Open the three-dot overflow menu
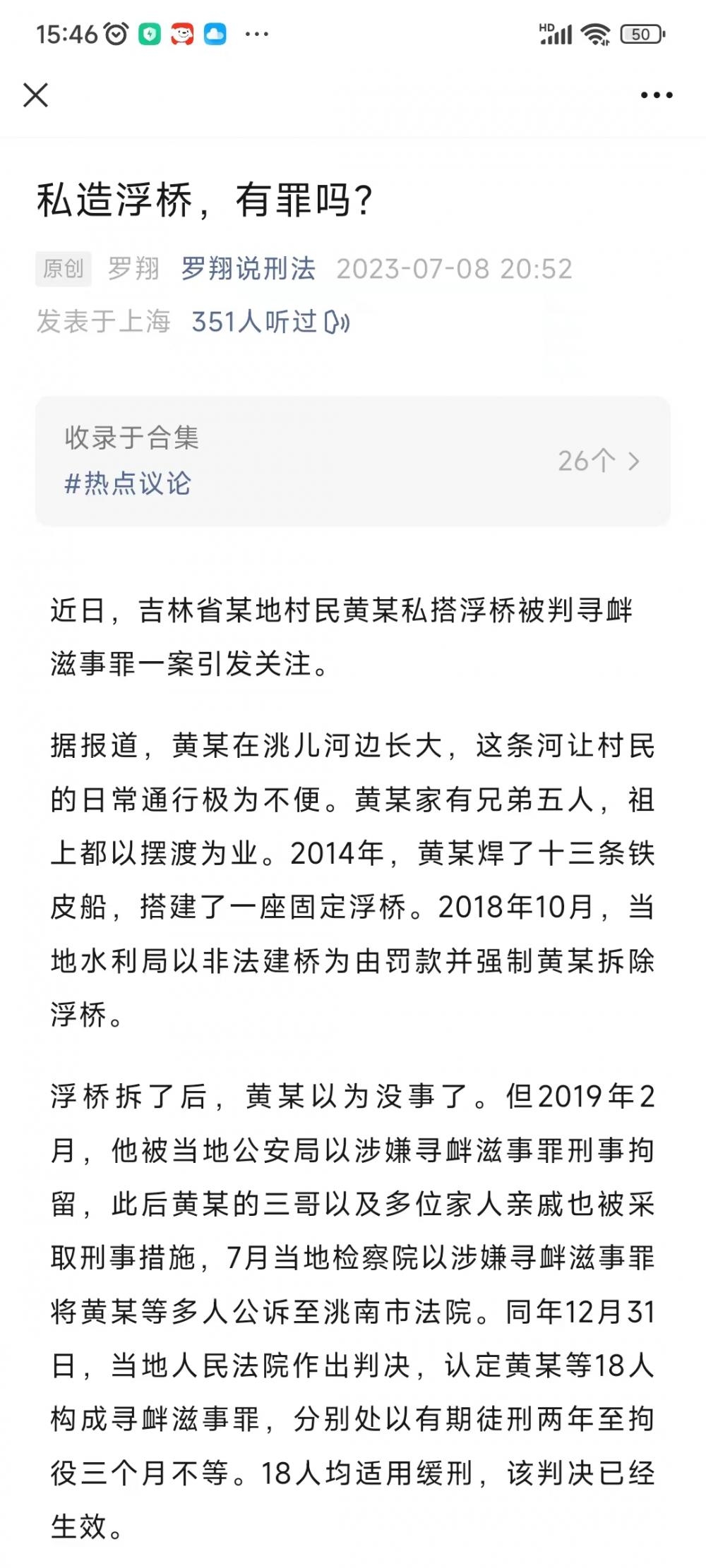Image resolution: width=706 pixels, height=1568 pixels. [x=656, y=95]
